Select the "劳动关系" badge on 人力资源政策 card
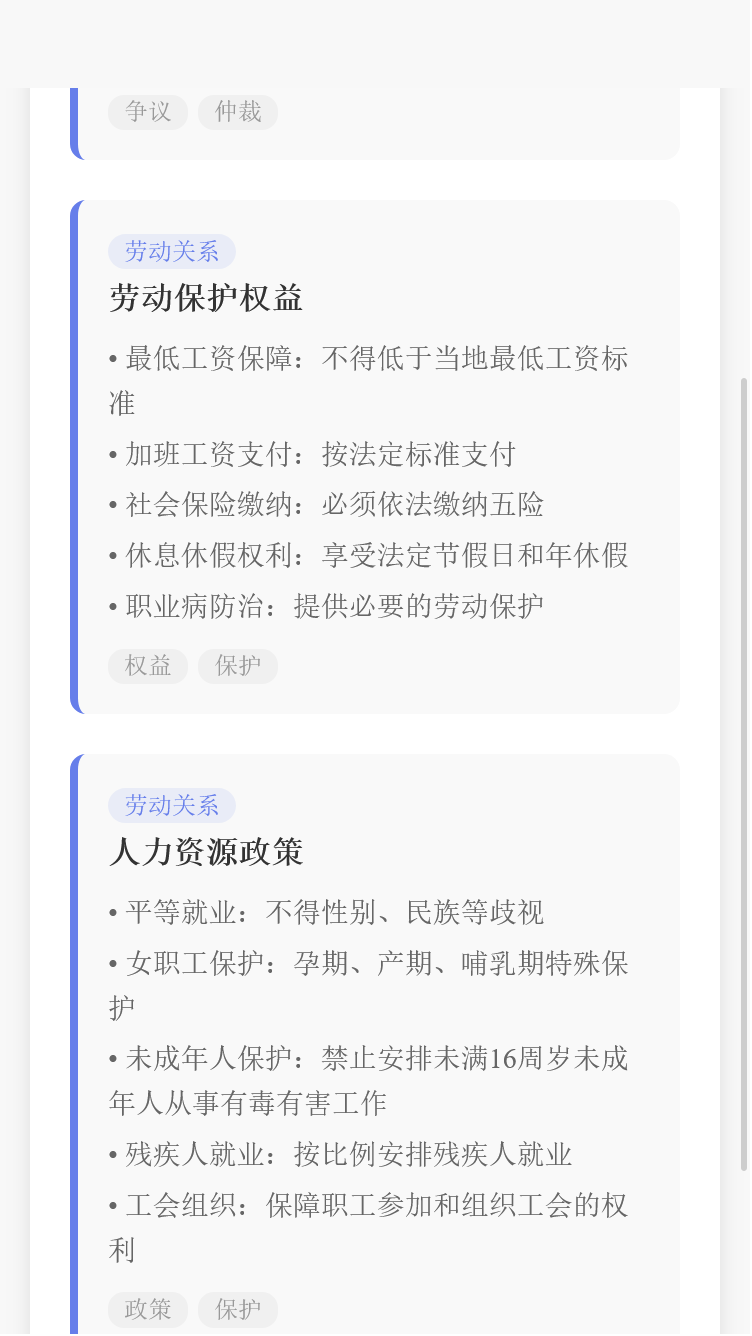This screenshot has width=752, height=1336. click(x=171, y=805)
